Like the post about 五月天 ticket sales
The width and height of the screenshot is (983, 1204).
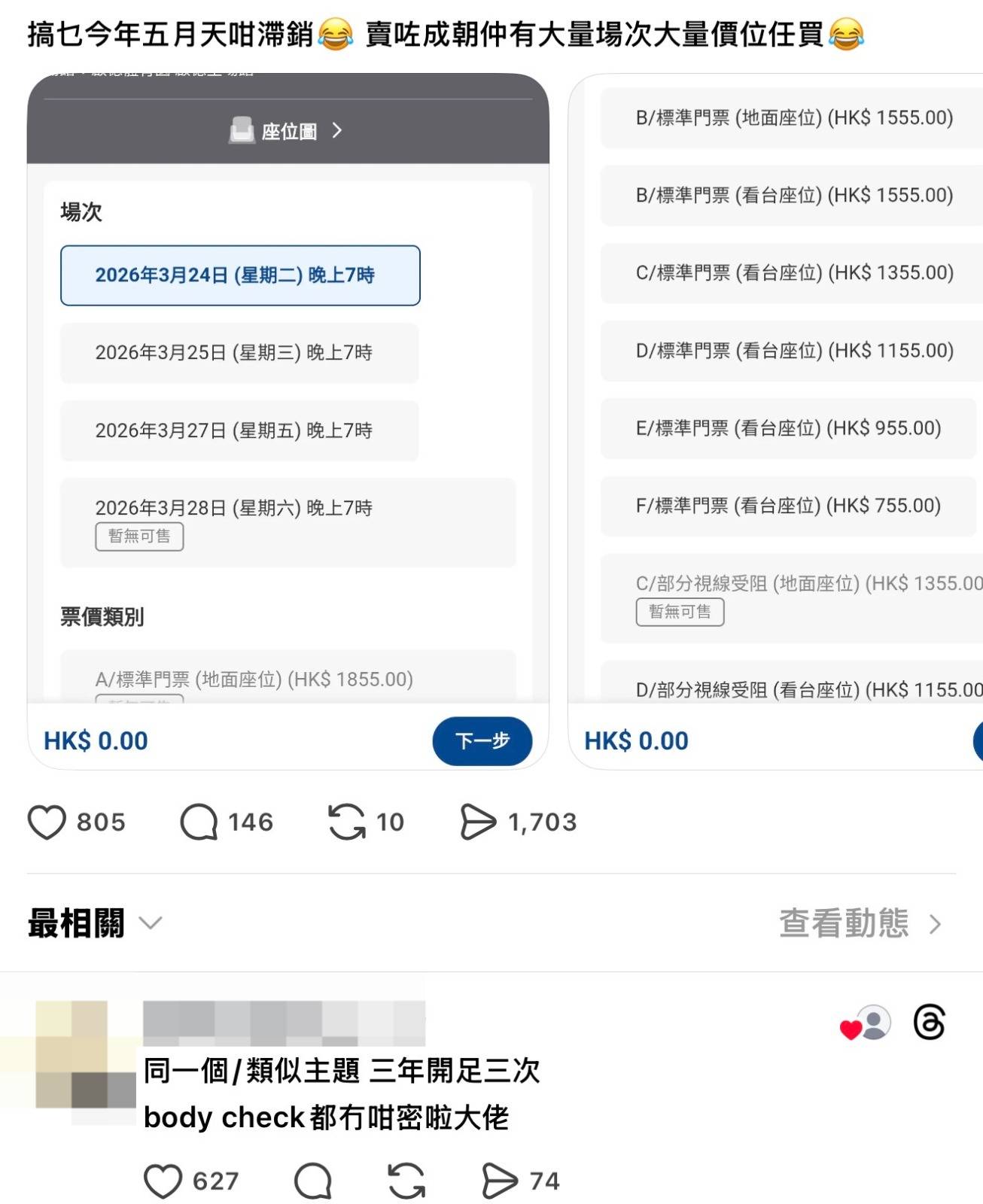tap(47, 822)
